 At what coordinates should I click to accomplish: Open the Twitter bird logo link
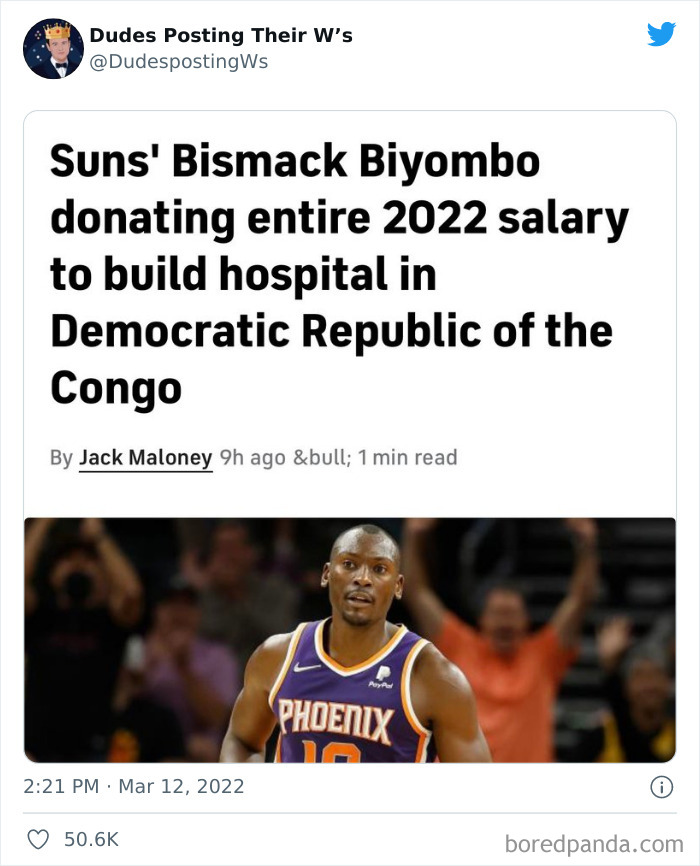pos(661,35)
